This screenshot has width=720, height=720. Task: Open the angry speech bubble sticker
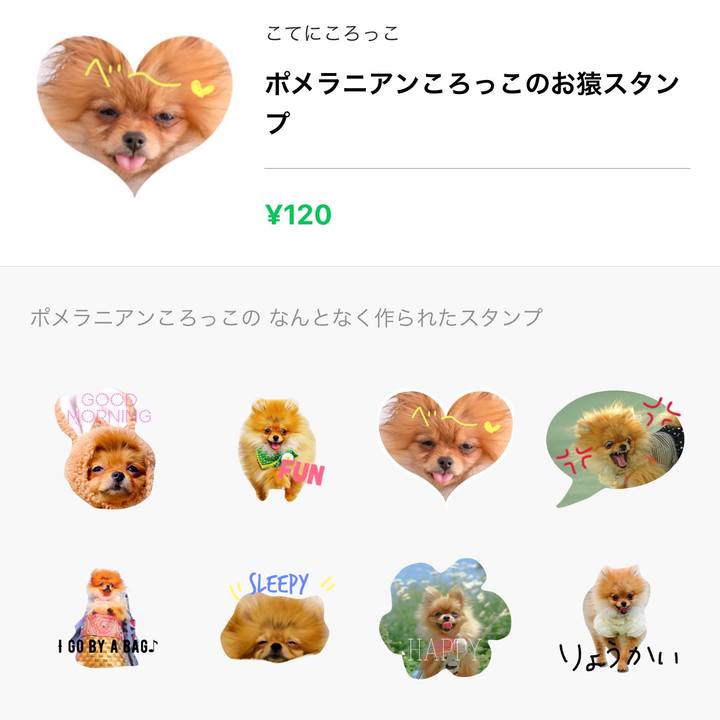tap(615, 446)
